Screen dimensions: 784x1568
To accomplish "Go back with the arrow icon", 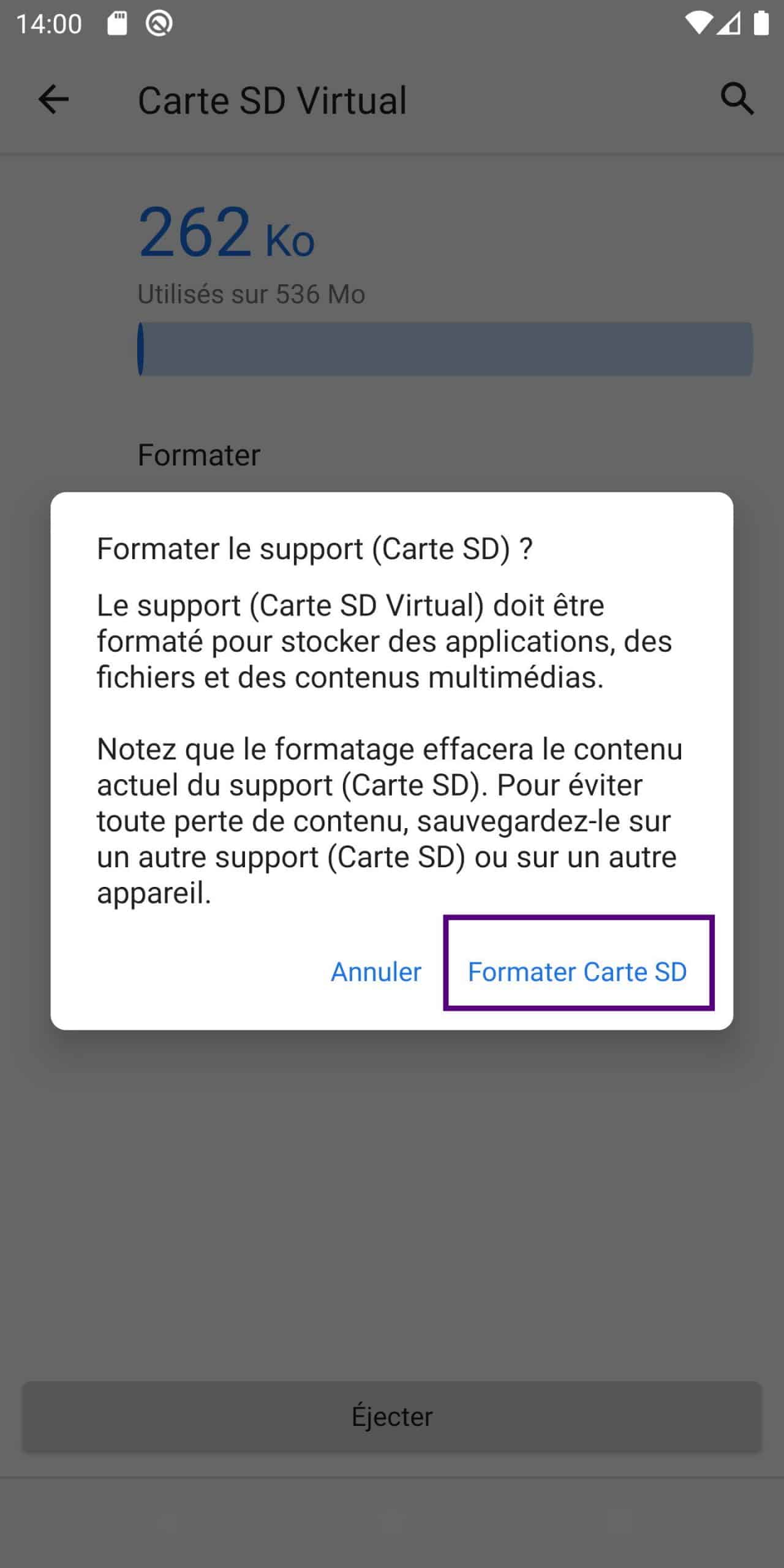I will coord(53,99).
